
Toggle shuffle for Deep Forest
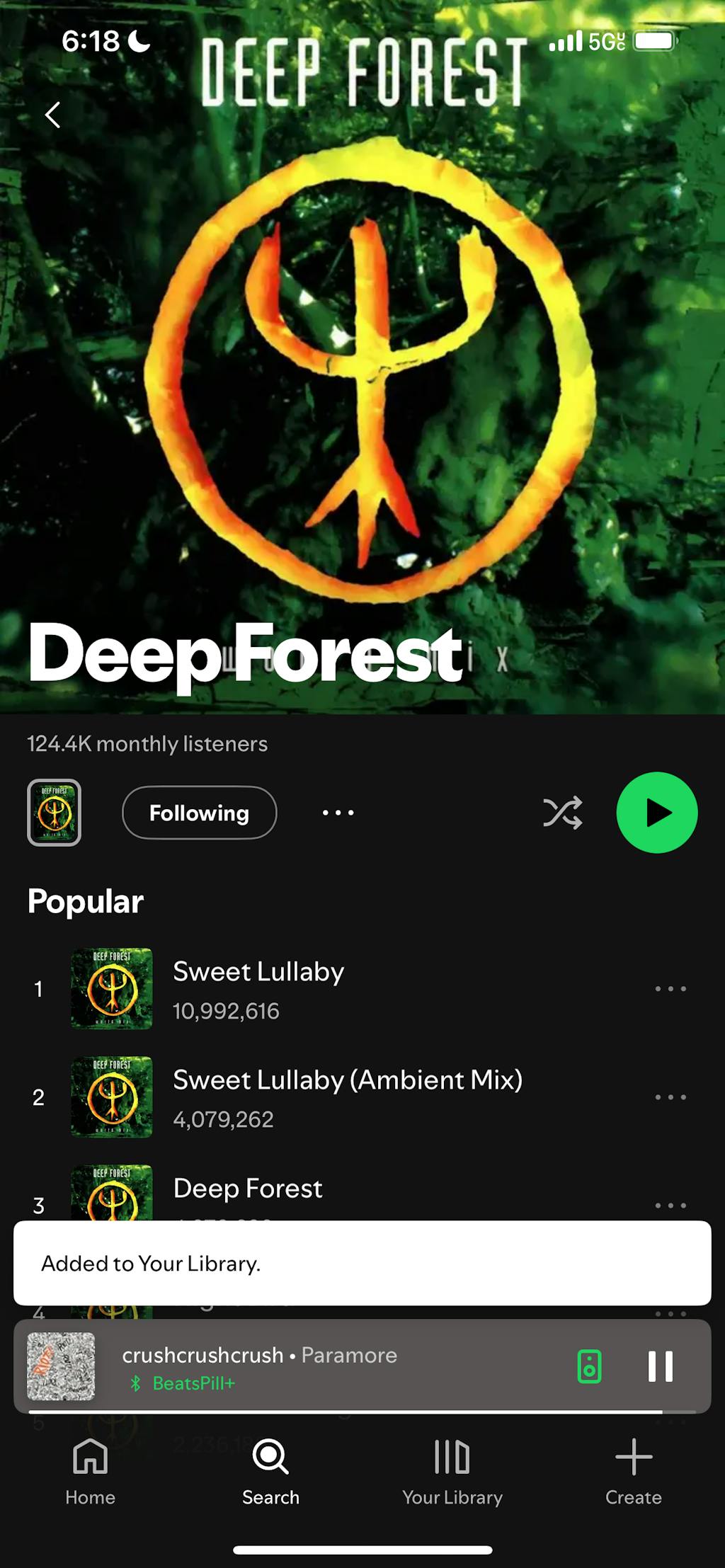[x=563, y=813]
